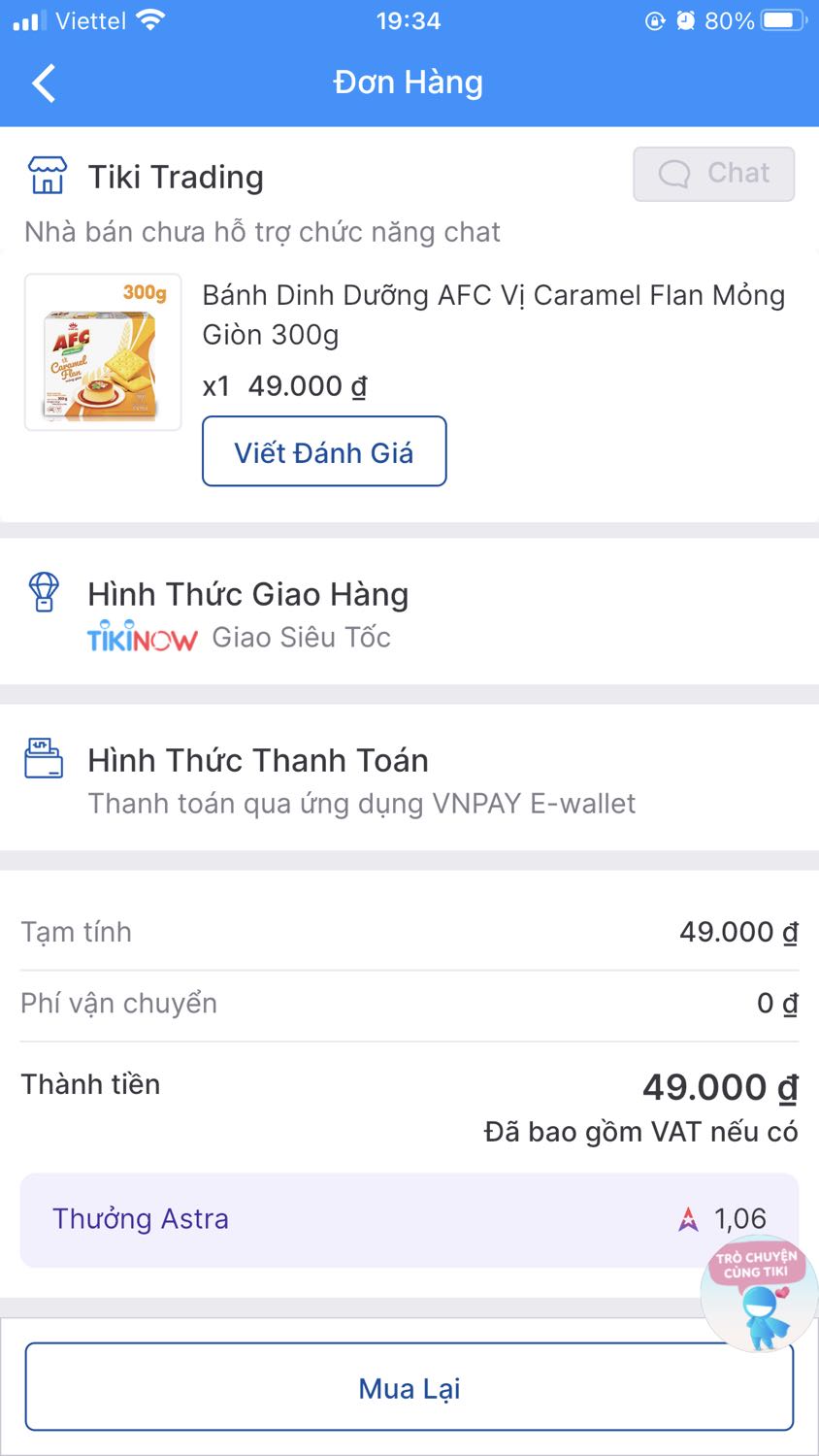
Task: Select the wallet payment icon
Action: (43, 759)
